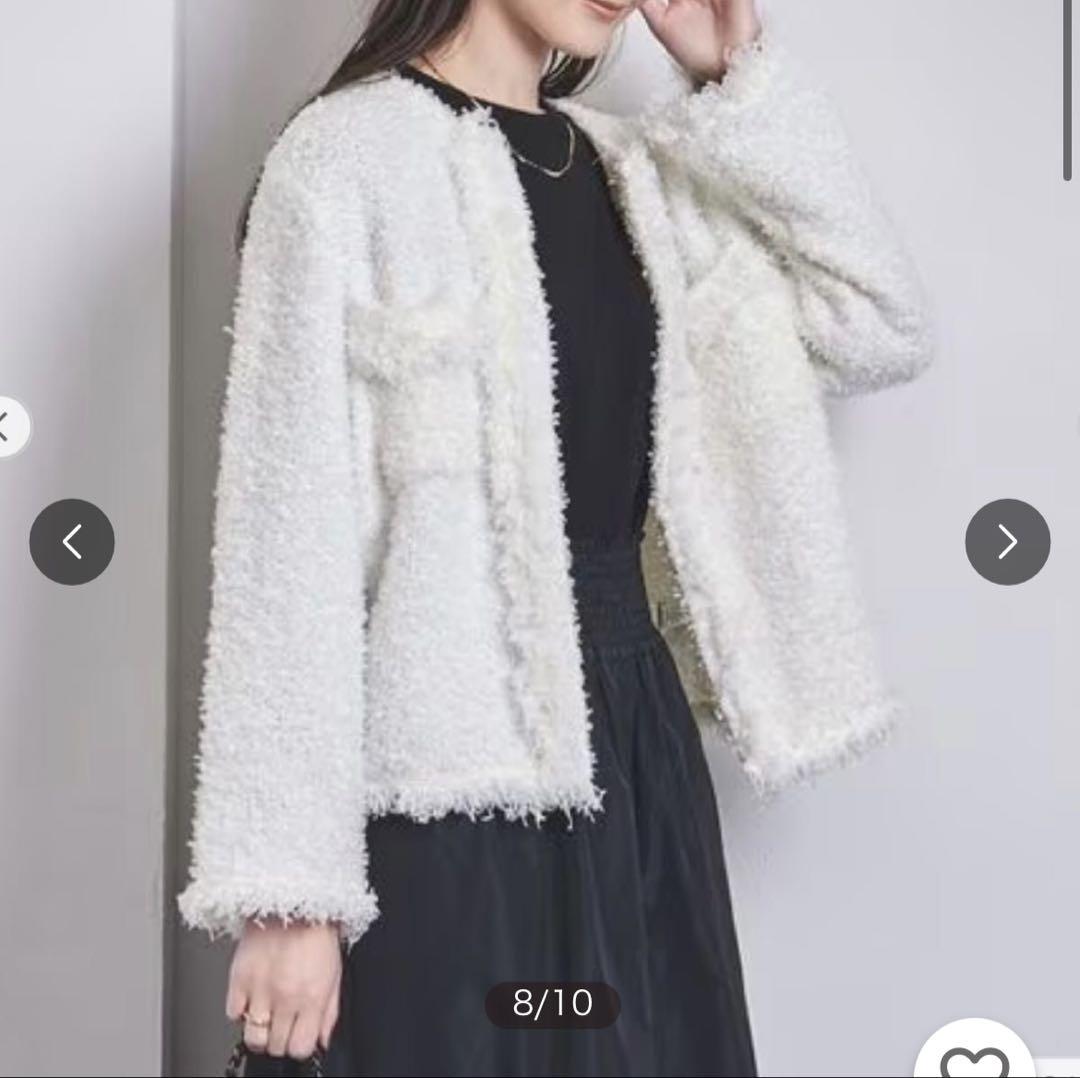
Task: Go back to the previous product photo
Action: coord(72,542)
